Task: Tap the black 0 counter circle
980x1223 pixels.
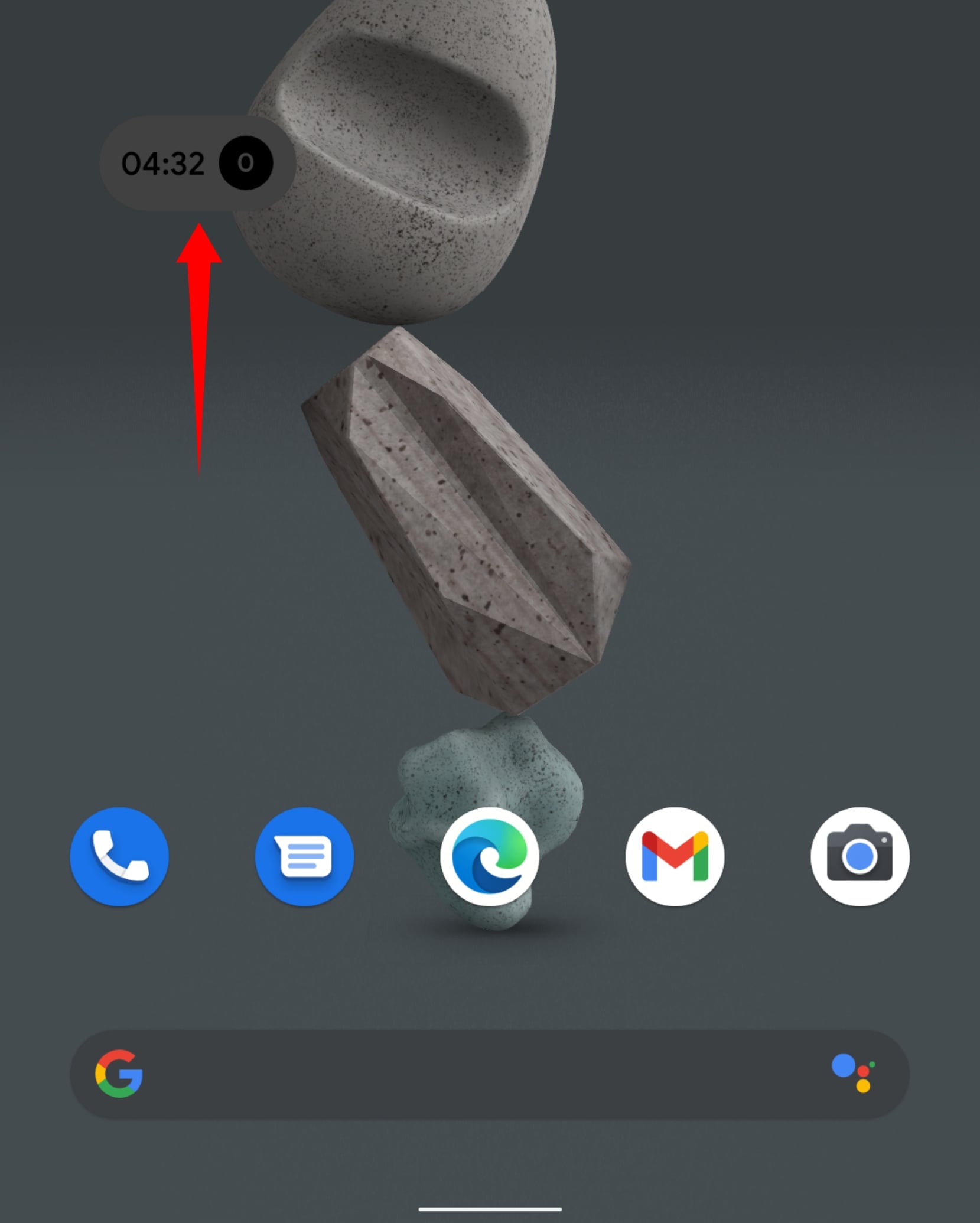Action: click(x=246, y=163)
